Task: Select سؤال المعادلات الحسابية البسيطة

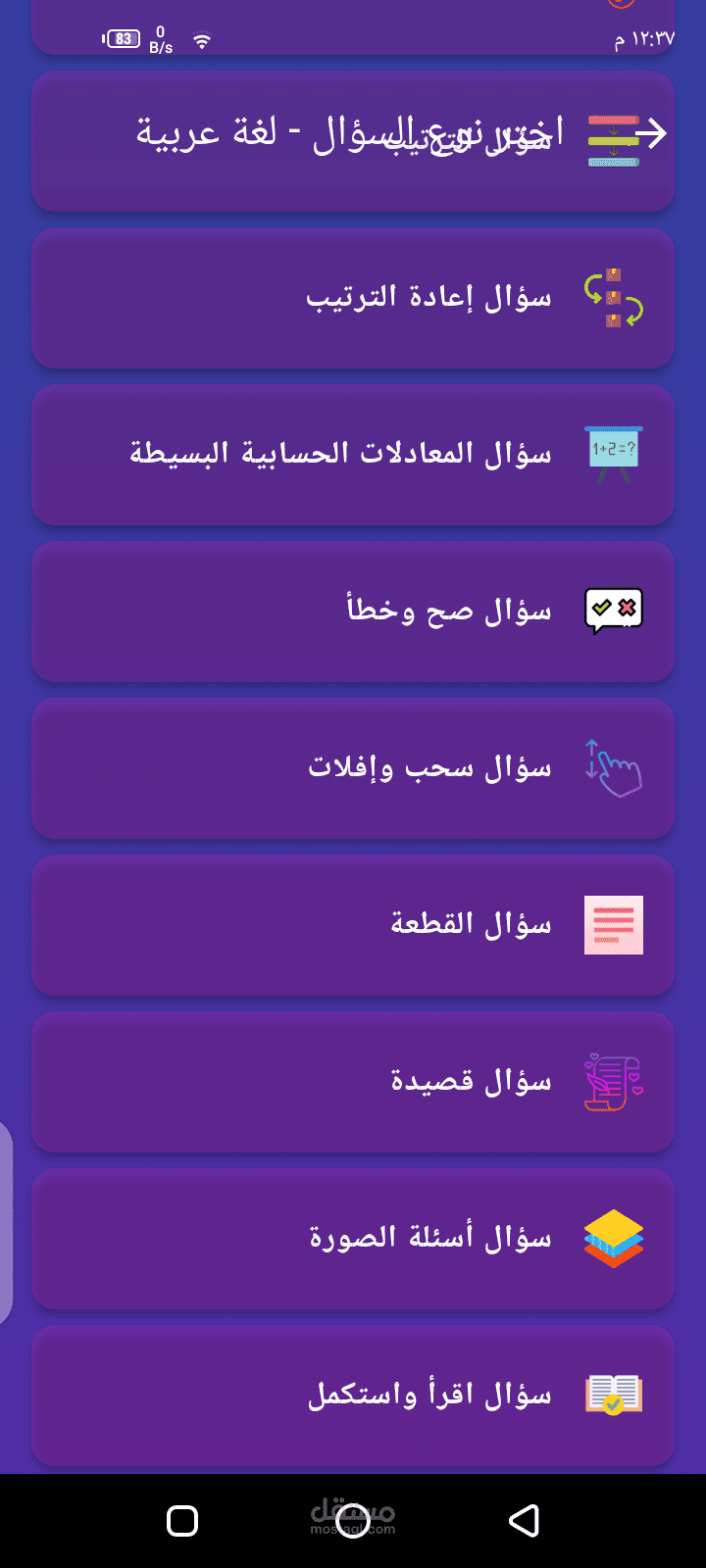Action: 353,455
